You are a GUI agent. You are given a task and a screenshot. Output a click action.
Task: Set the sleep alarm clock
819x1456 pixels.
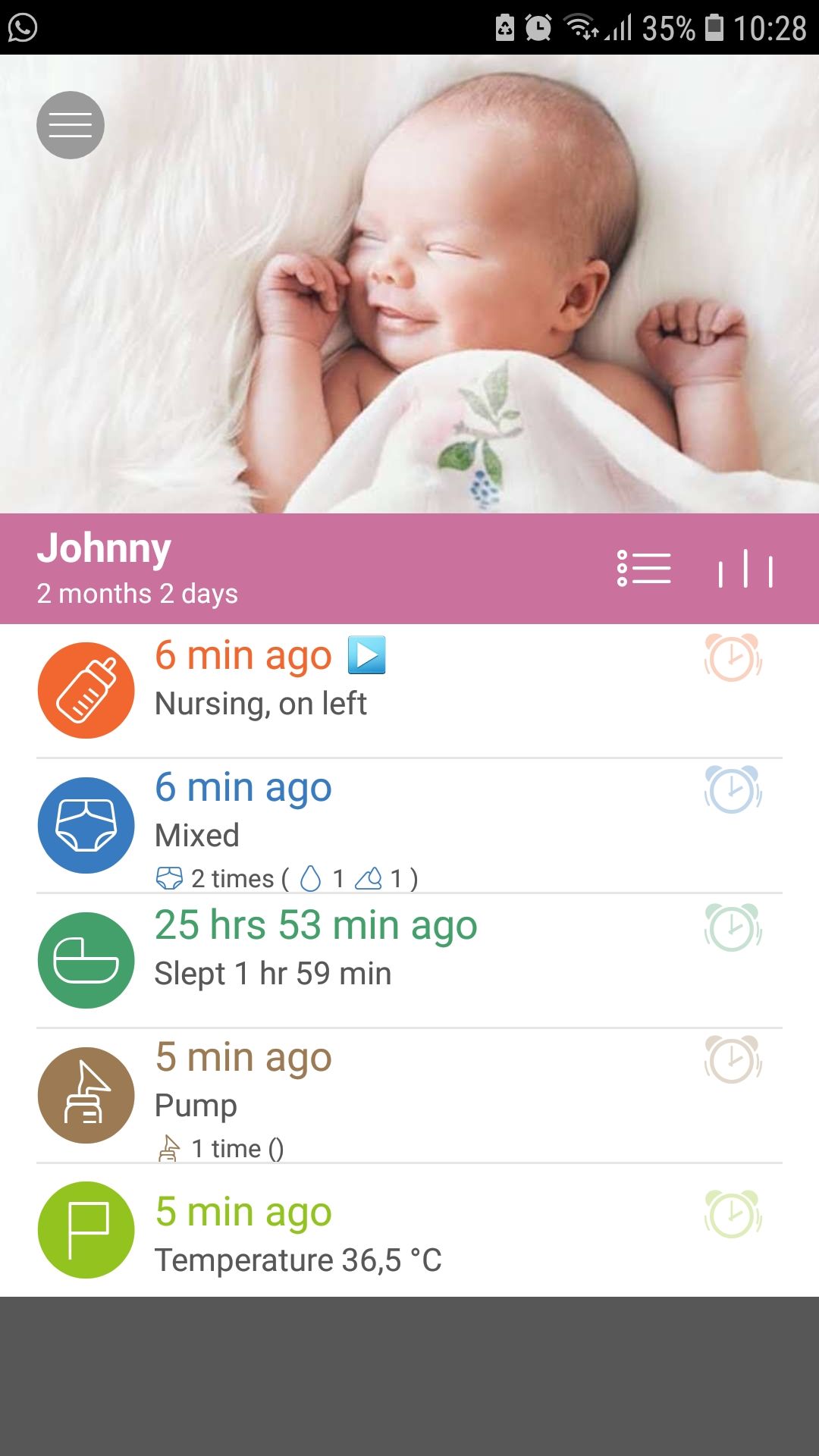(733, 927)
